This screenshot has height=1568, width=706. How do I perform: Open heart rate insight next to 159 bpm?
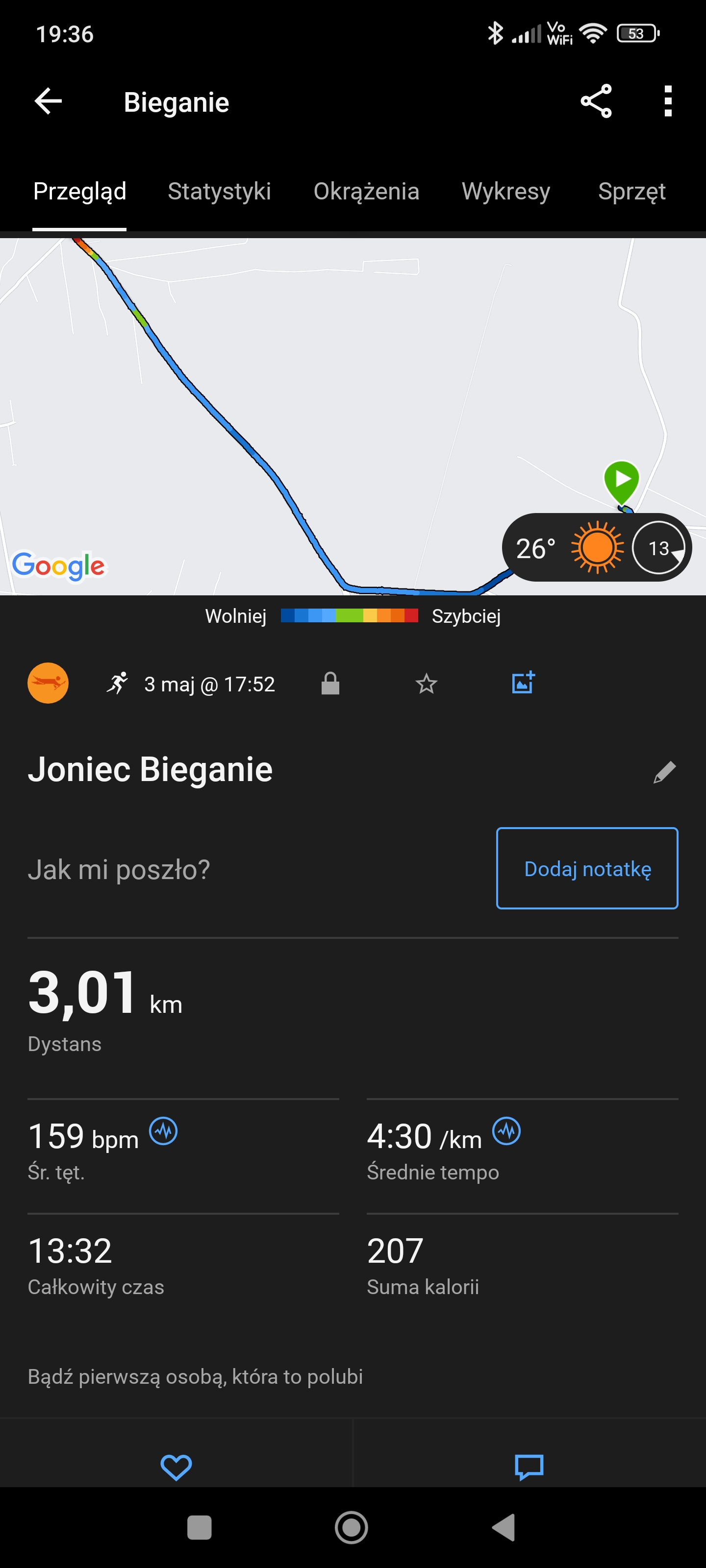163,1131
